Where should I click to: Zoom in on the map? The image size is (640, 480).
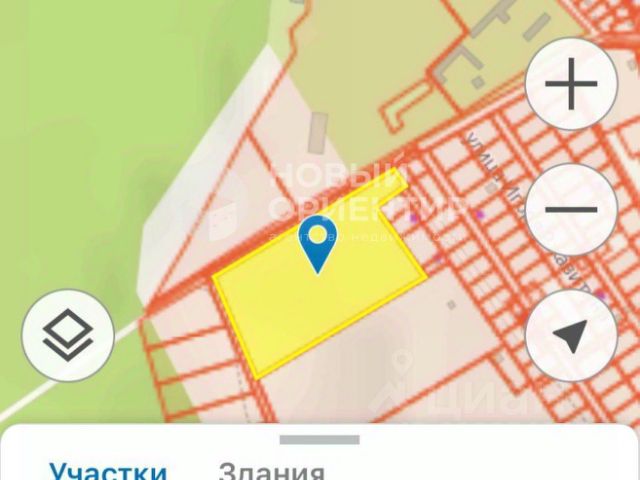pyautogui.click(x=572, y=89)
